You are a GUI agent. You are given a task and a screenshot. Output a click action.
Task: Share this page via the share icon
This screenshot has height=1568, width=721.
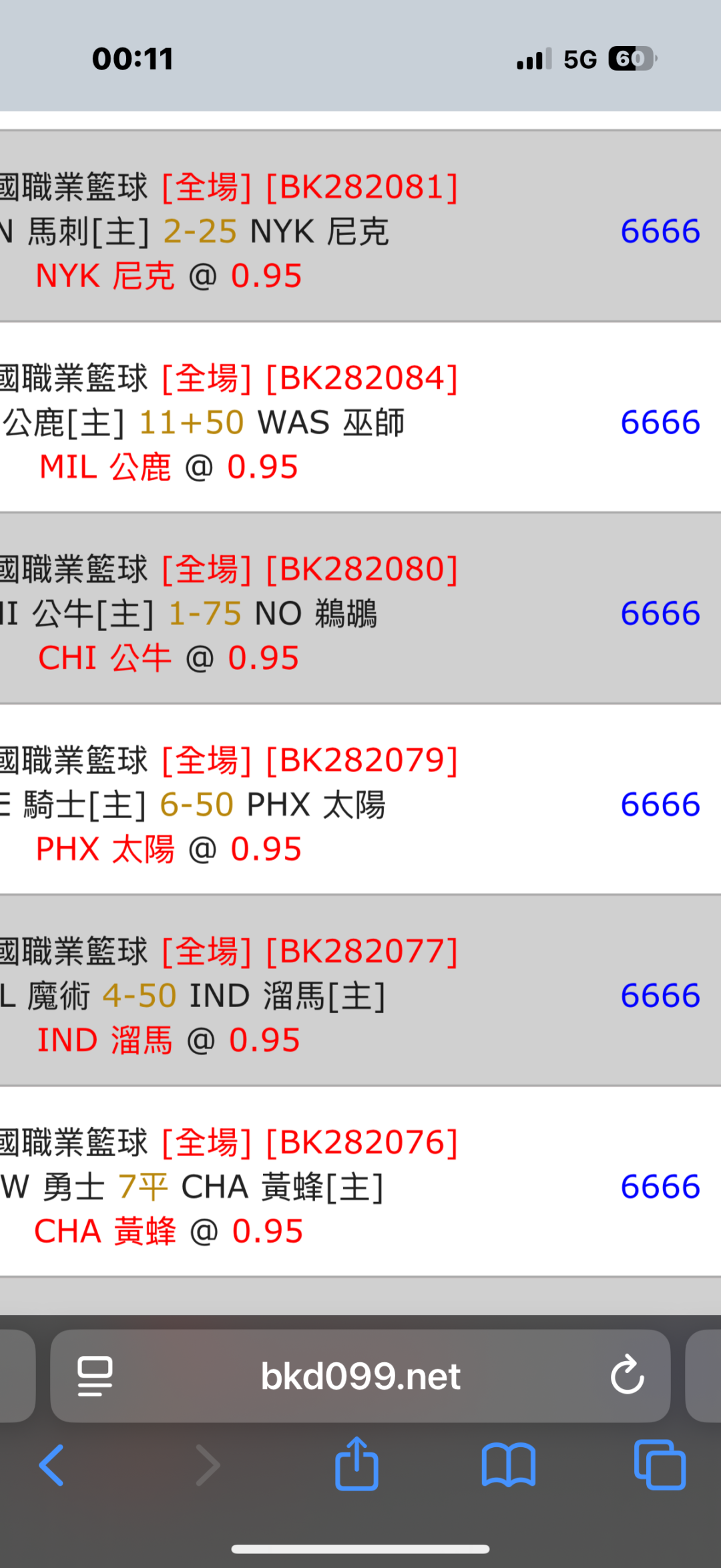pos(356,1464)
